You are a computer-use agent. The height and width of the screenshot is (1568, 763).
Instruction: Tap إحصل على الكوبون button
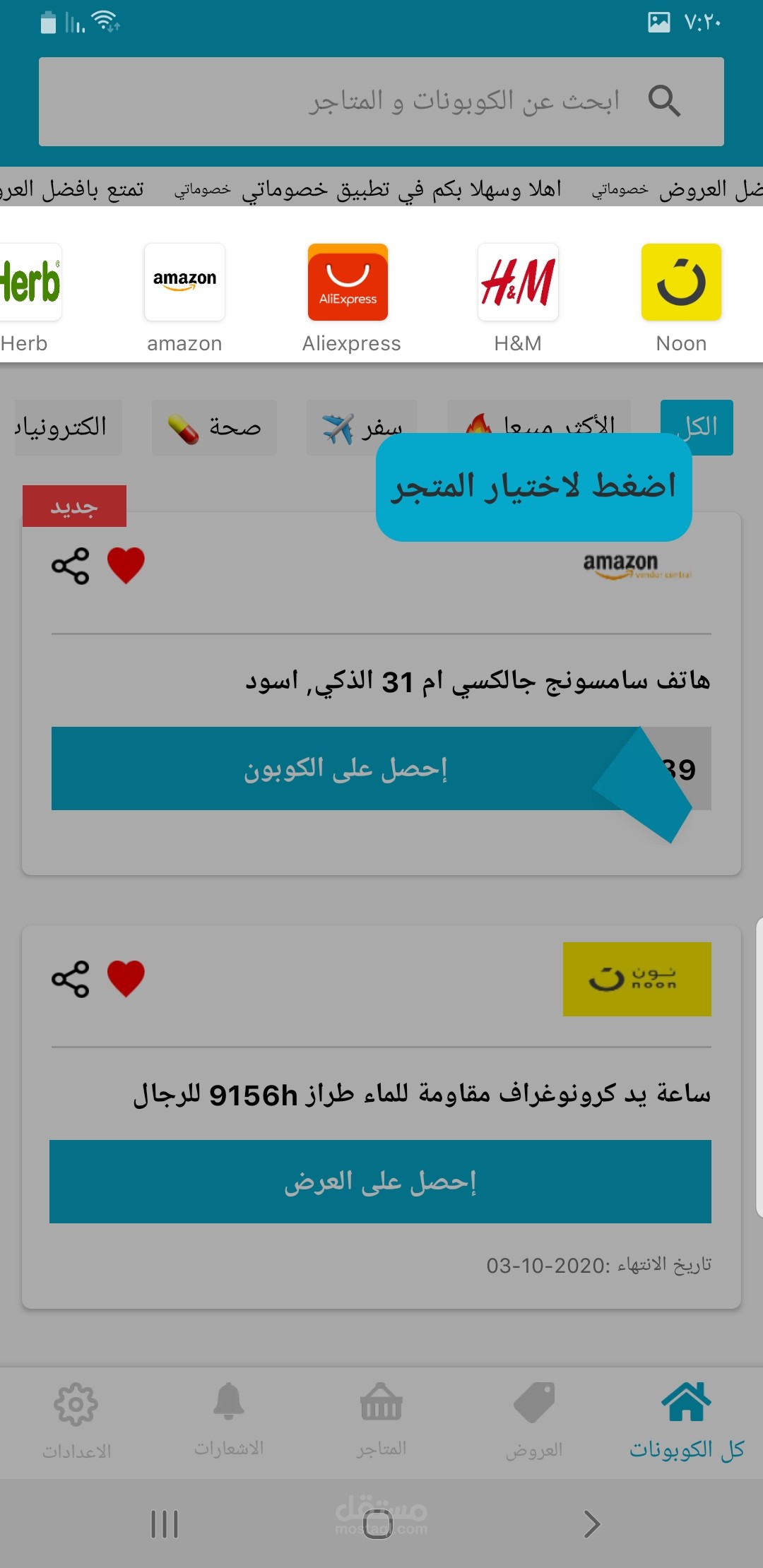coord(346,768)
